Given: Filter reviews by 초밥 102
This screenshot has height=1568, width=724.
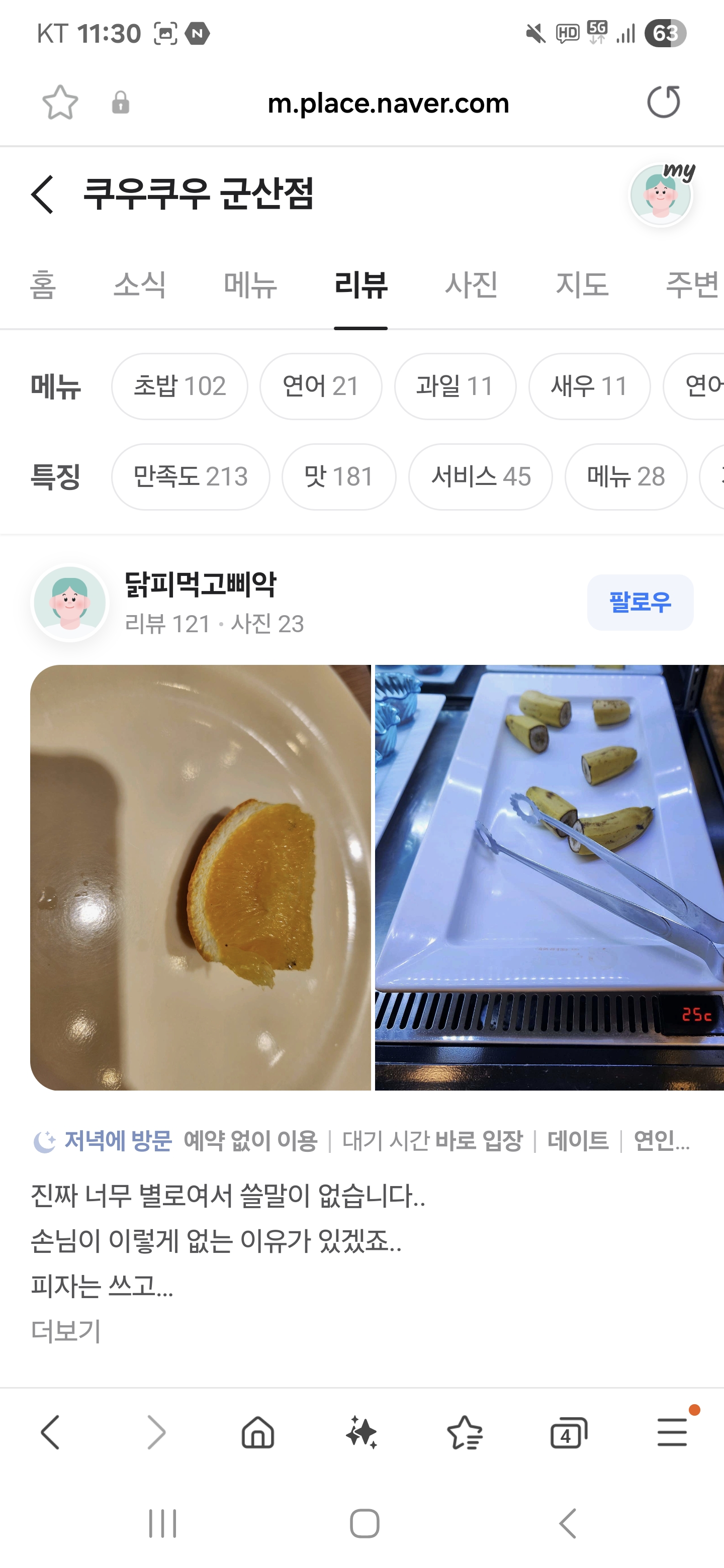Looking at the screenshot, I should tap(179, 386).
